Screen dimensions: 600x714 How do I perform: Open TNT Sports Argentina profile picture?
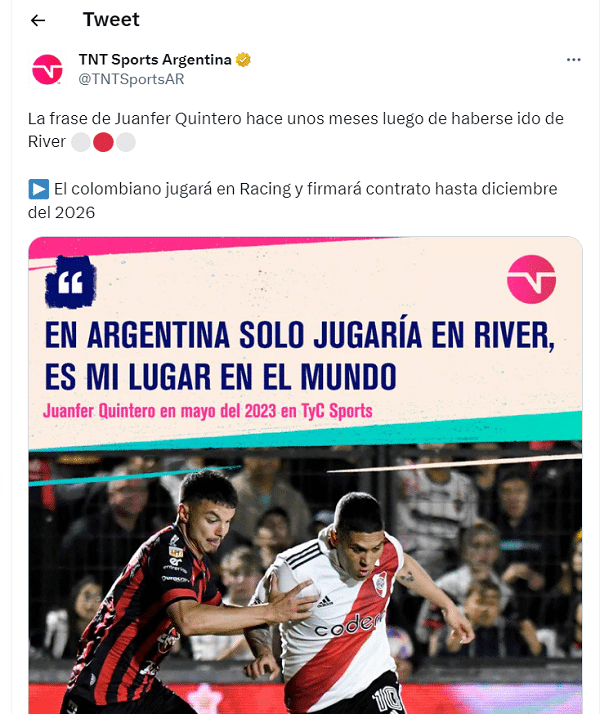tap(47, 69)
